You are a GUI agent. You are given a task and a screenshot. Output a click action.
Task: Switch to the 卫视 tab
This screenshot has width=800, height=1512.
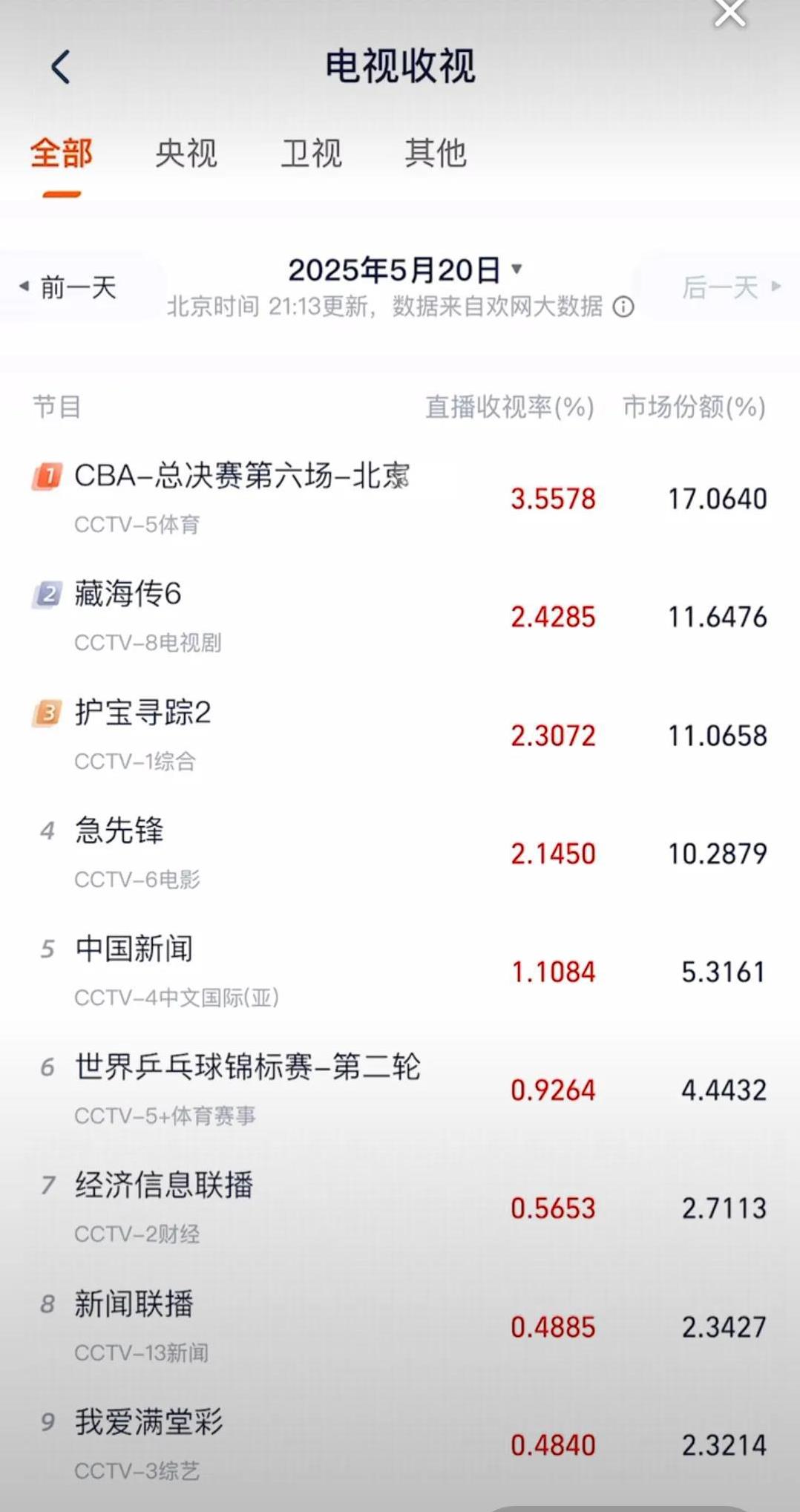coord(311,154)
